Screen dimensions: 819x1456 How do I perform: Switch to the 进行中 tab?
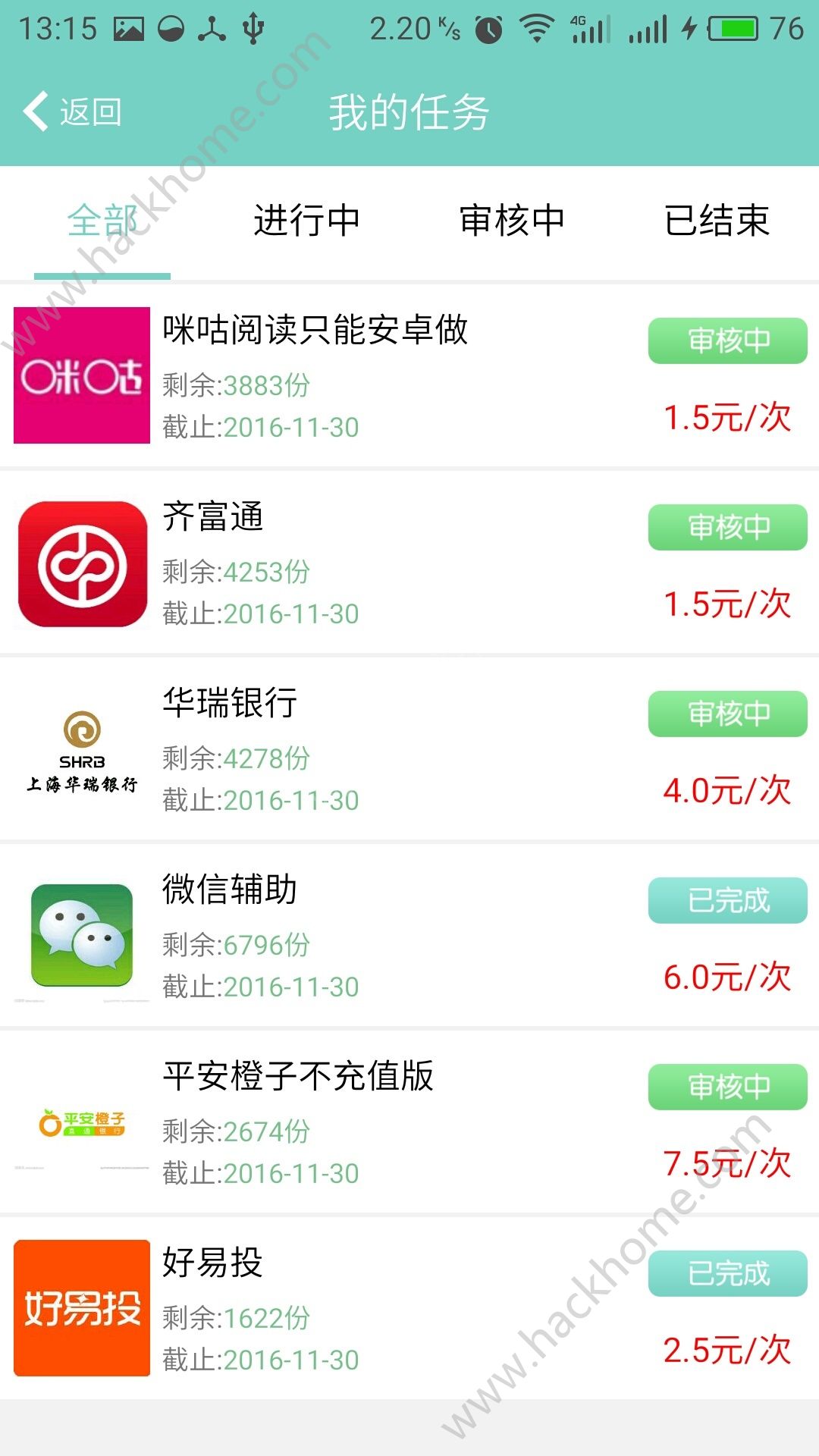(x=307, y=221)
